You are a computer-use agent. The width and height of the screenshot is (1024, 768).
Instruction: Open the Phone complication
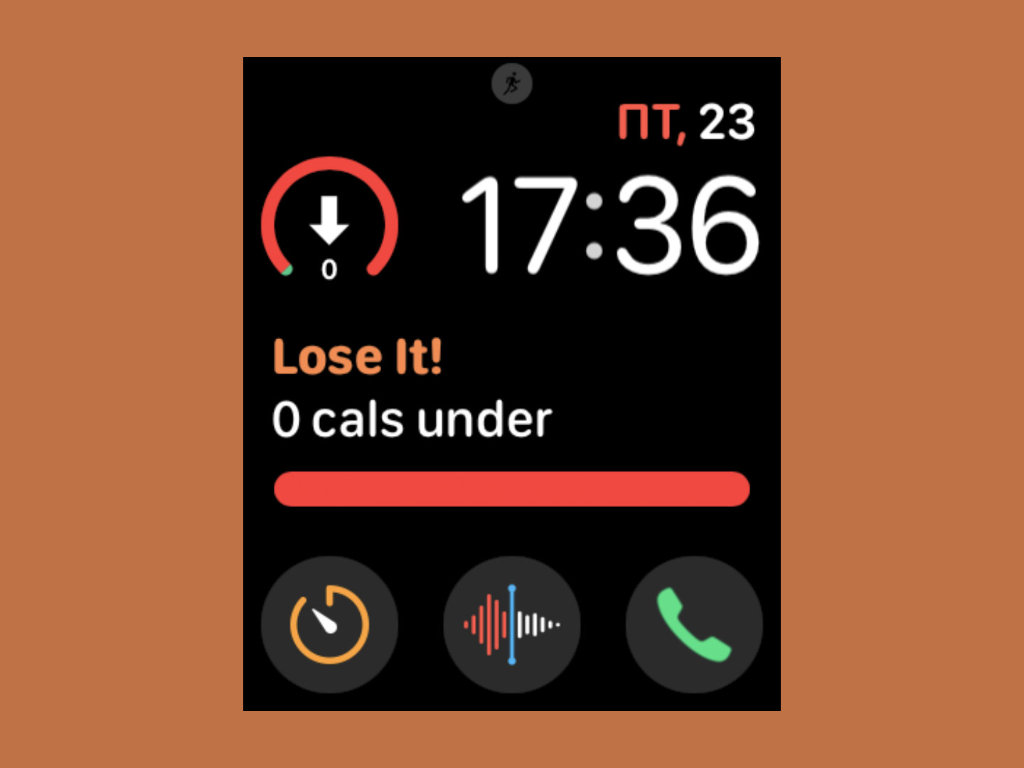point(694,625)
